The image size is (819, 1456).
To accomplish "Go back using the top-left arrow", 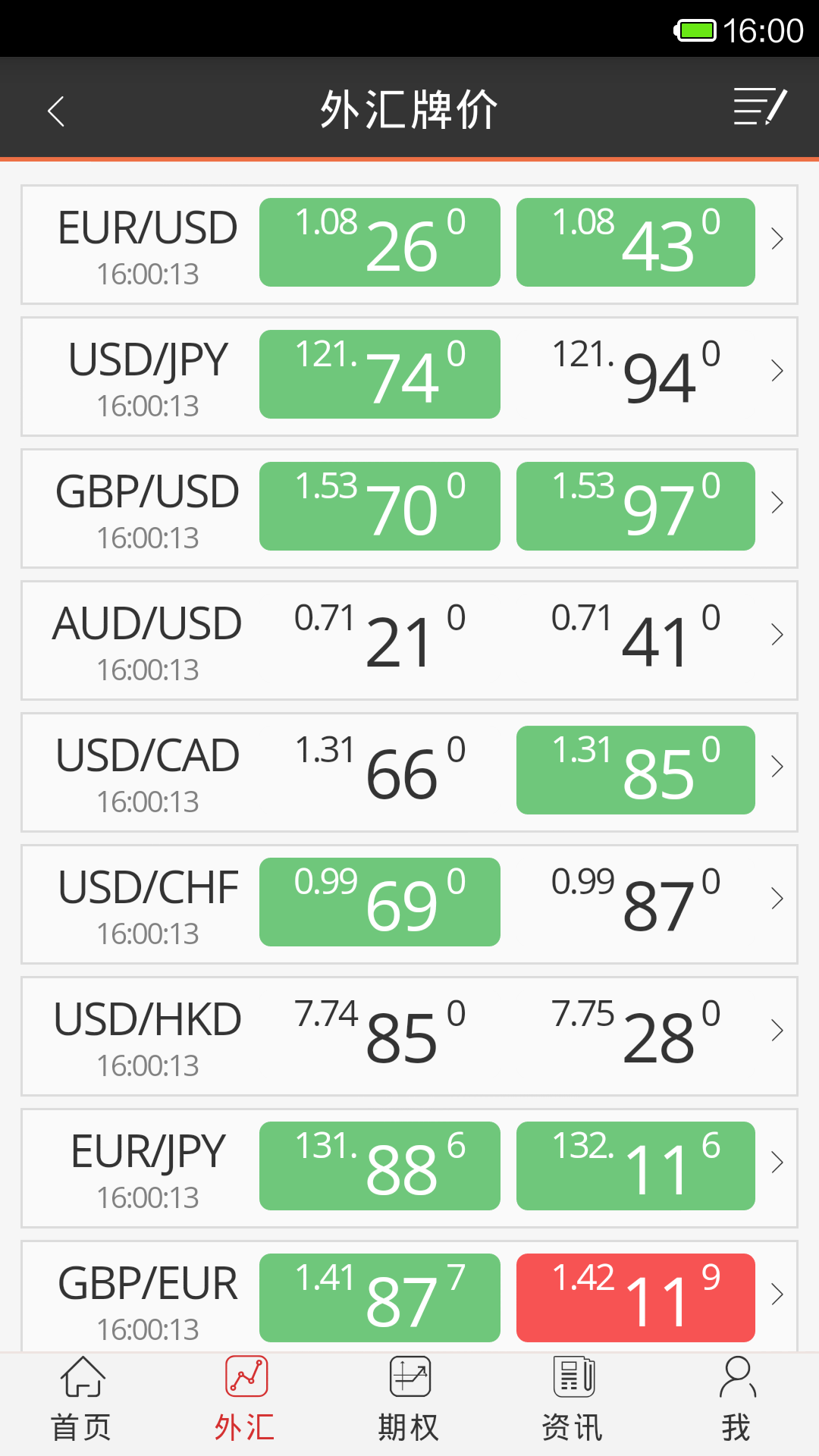I will point(56,111).
